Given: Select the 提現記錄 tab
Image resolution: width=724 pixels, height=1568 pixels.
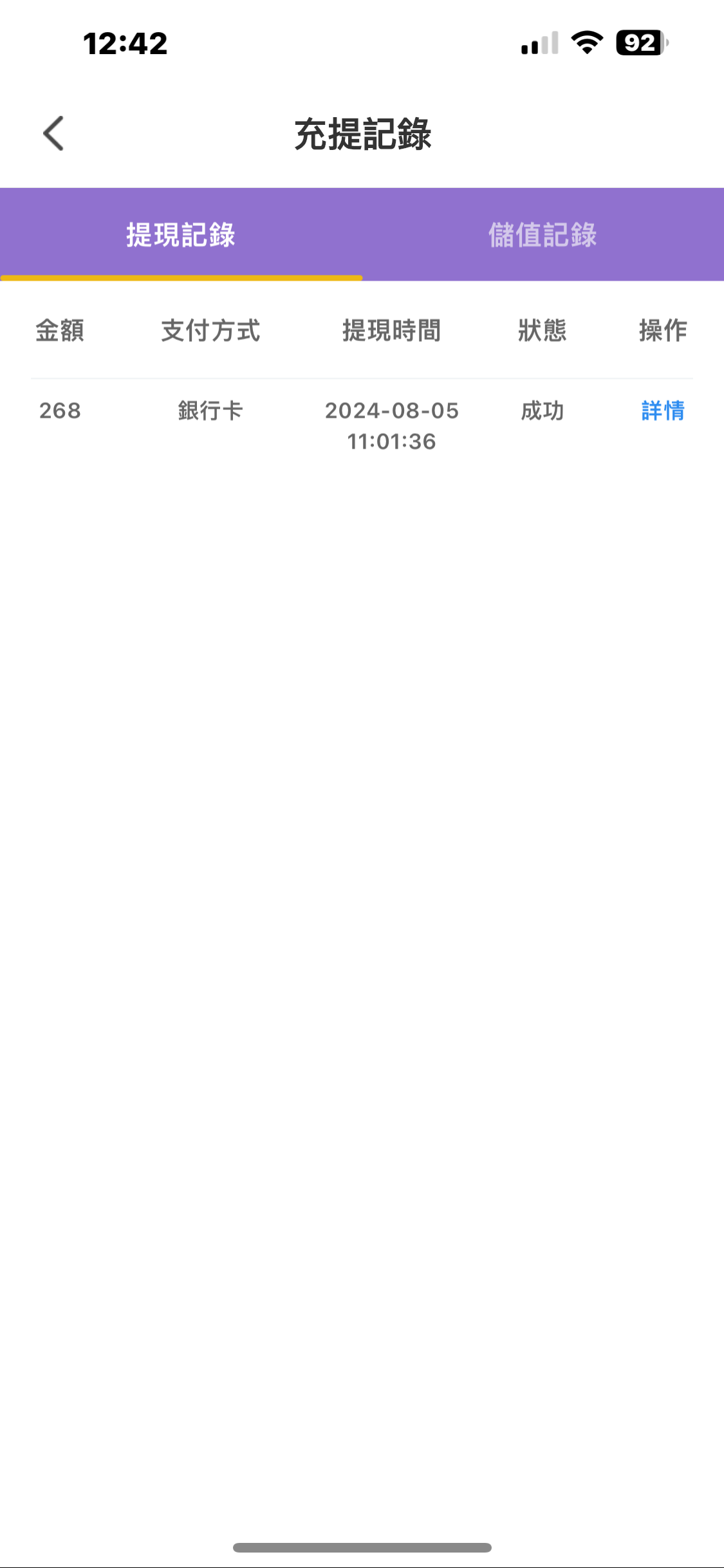Looking at the screenshot, I should [x=181, y=235].
